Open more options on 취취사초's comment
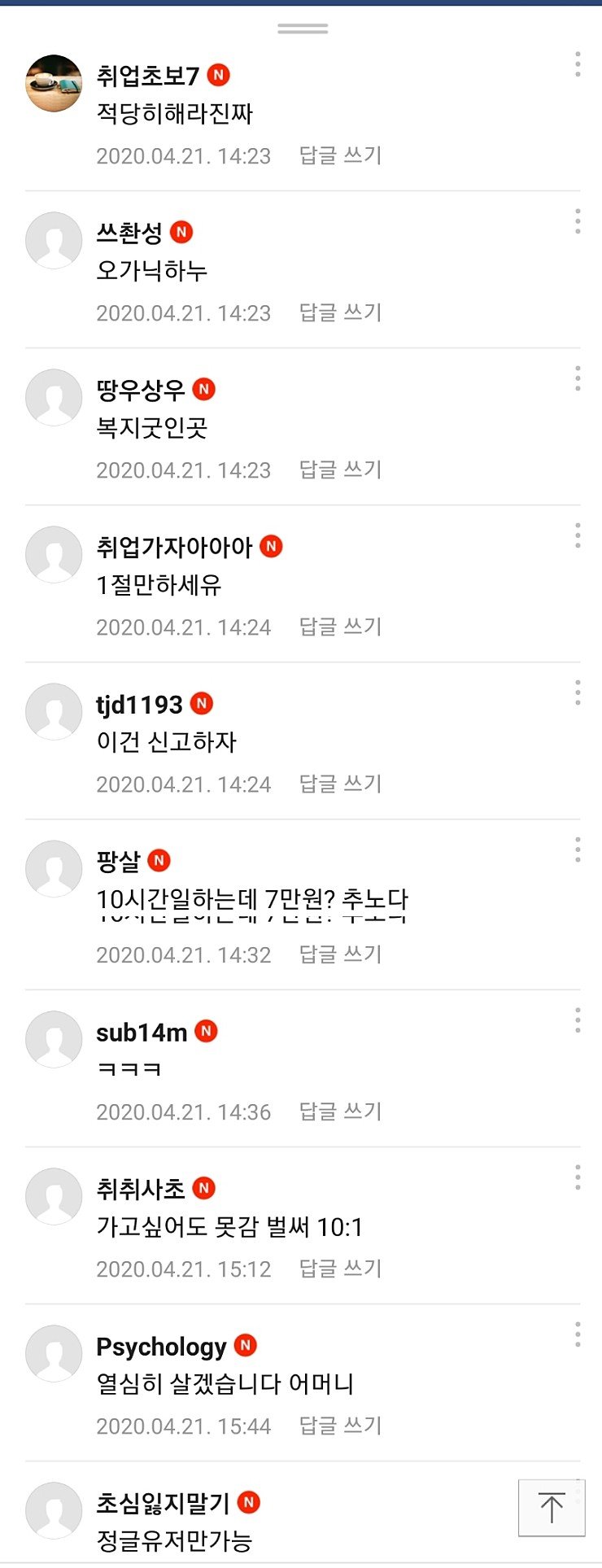Screen dimensions: 602x1568 [578, 1177]
